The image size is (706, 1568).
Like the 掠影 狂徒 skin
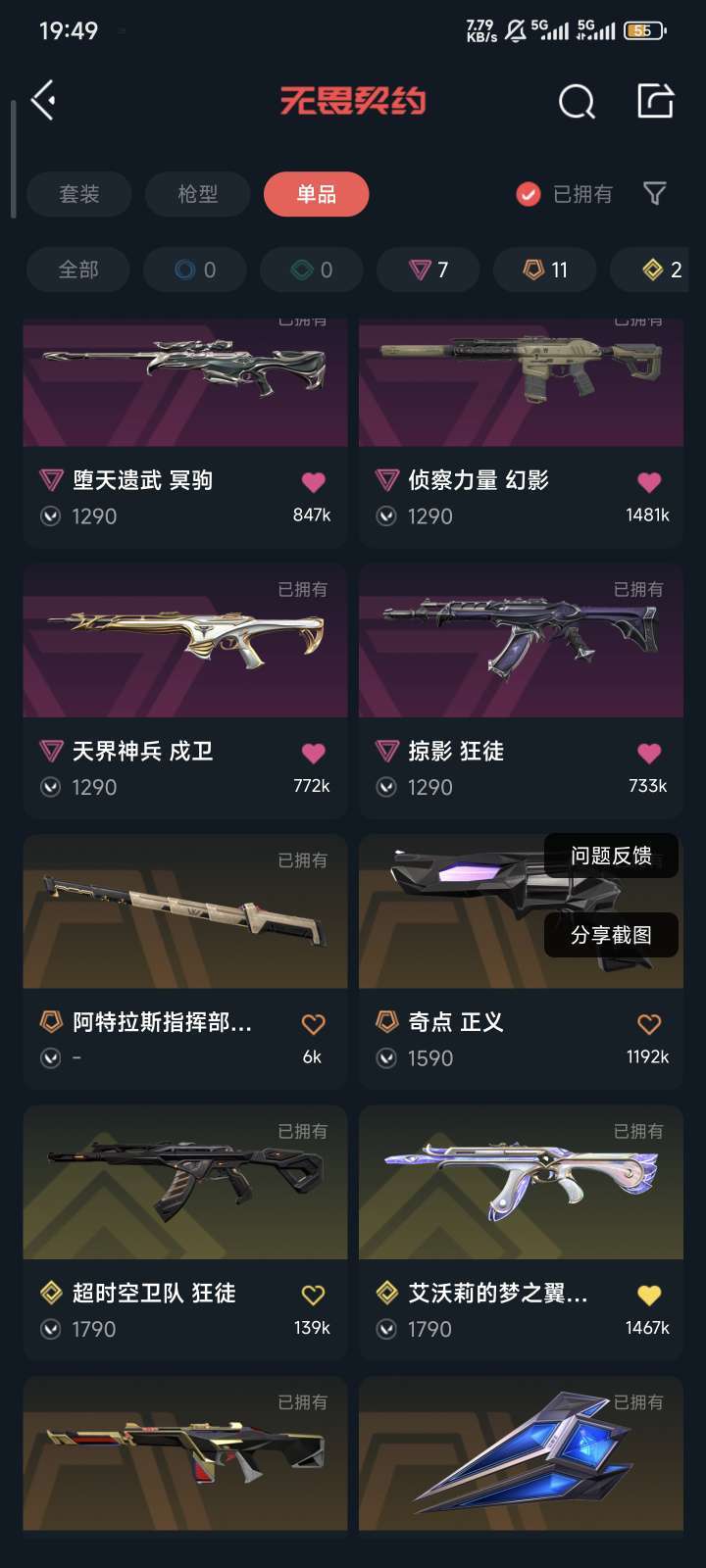(649, 753)
